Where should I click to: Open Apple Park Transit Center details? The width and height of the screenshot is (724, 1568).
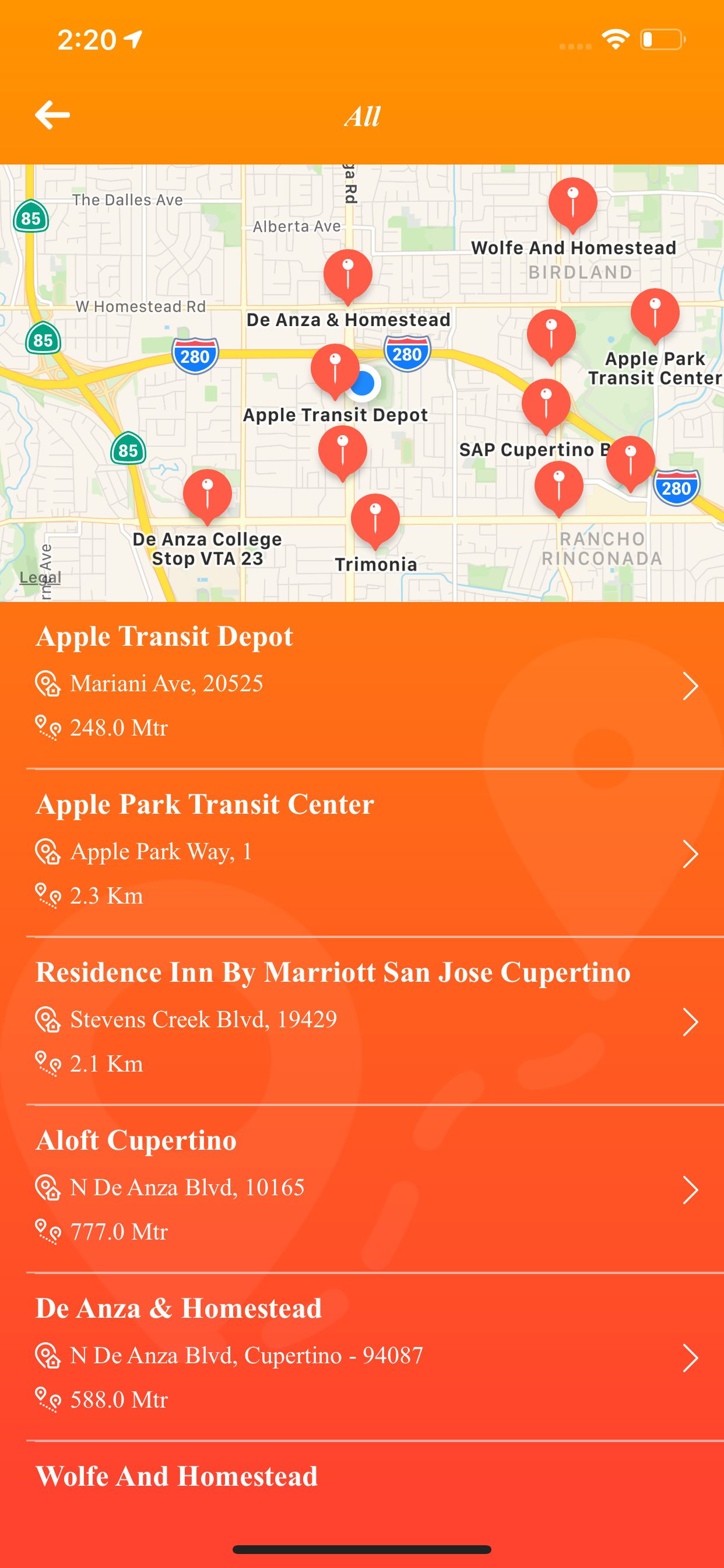(x=362, y=852)
